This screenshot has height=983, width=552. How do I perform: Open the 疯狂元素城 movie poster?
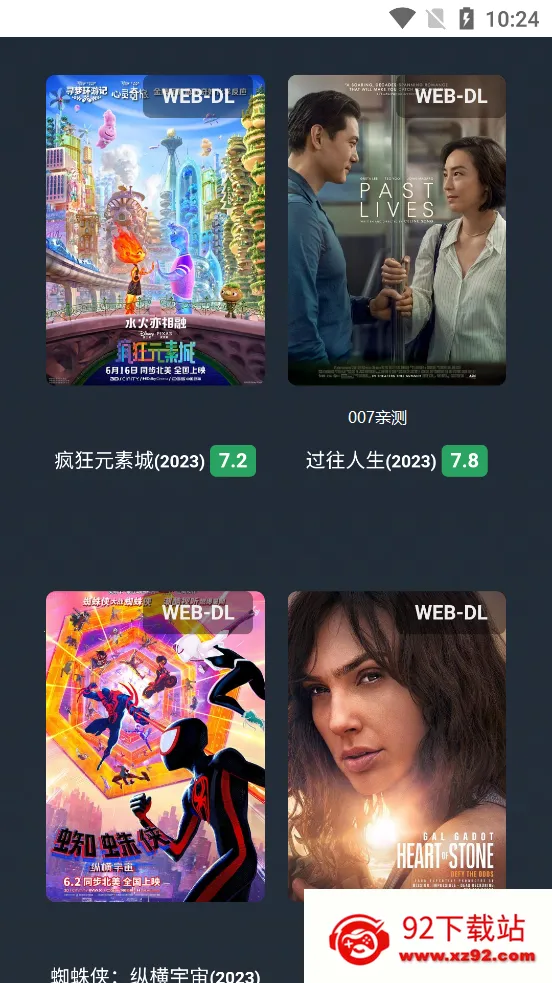coord(155,230)
